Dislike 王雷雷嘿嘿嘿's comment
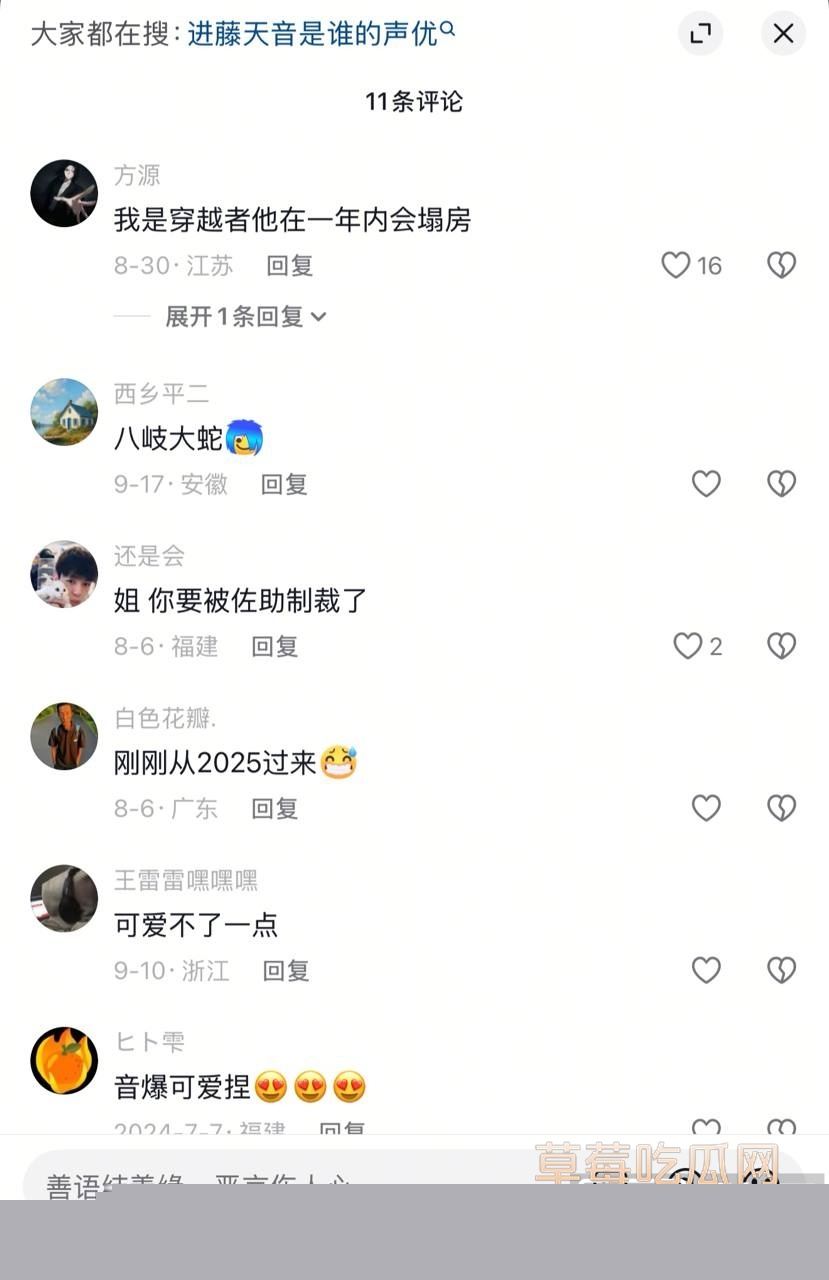Image resolution: width=829 pixels, height=1280 pixels. point(781,970)
